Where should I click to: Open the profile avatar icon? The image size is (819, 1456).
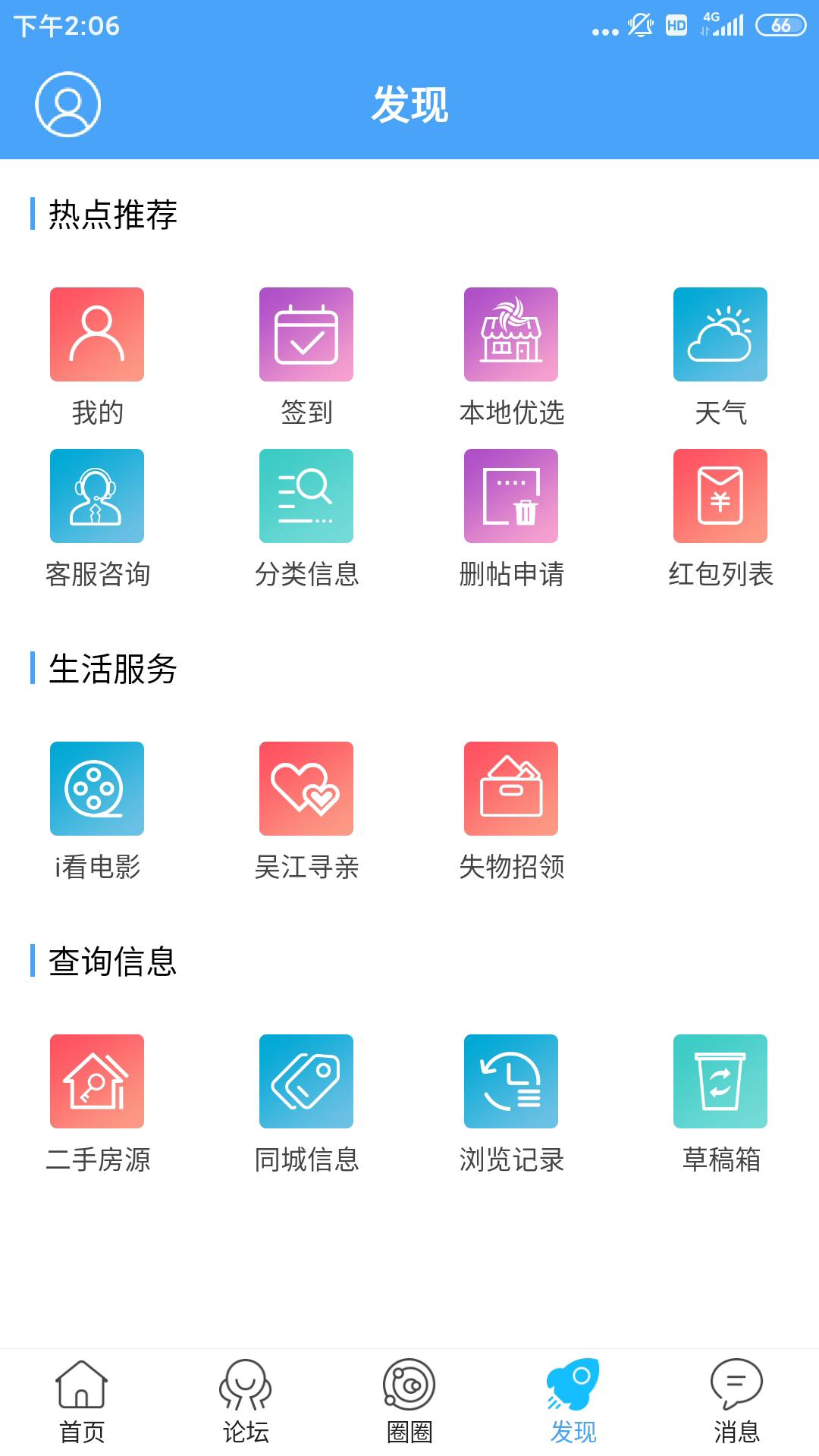tap(68, 105)
